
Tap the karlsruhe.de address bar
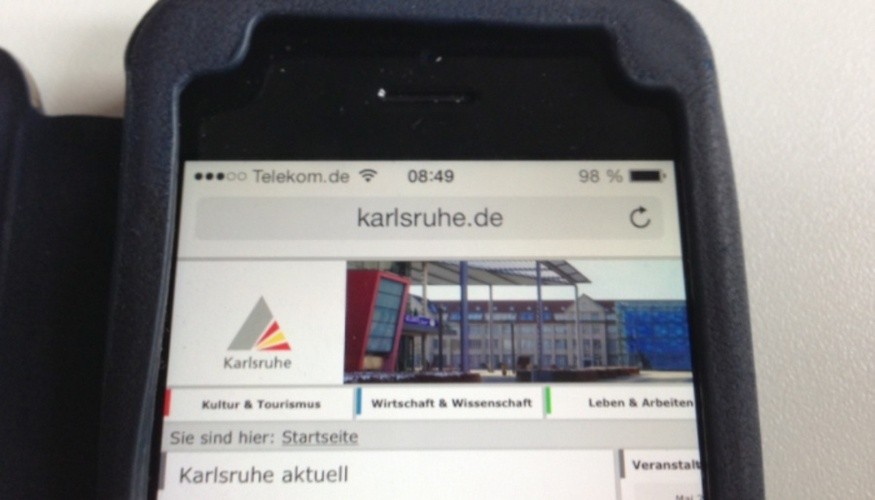click(x=428, y=218)
